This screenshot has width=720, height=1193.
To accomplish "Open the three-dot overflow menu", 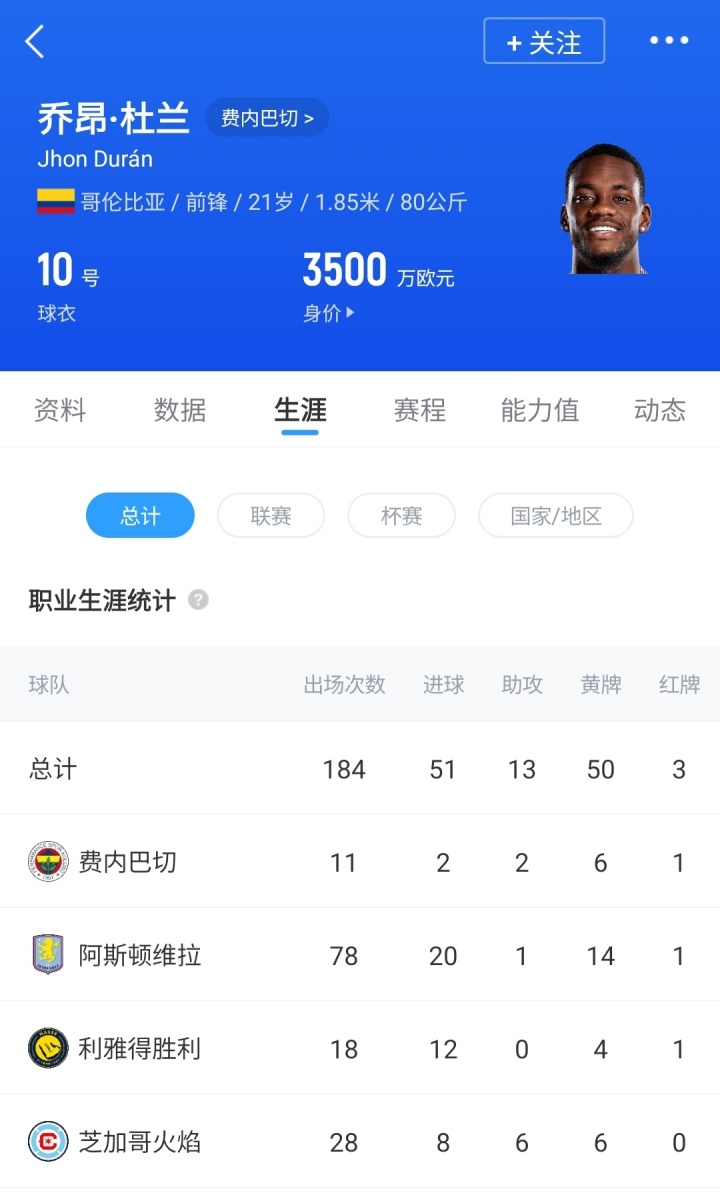I will [x=669, y=41].
